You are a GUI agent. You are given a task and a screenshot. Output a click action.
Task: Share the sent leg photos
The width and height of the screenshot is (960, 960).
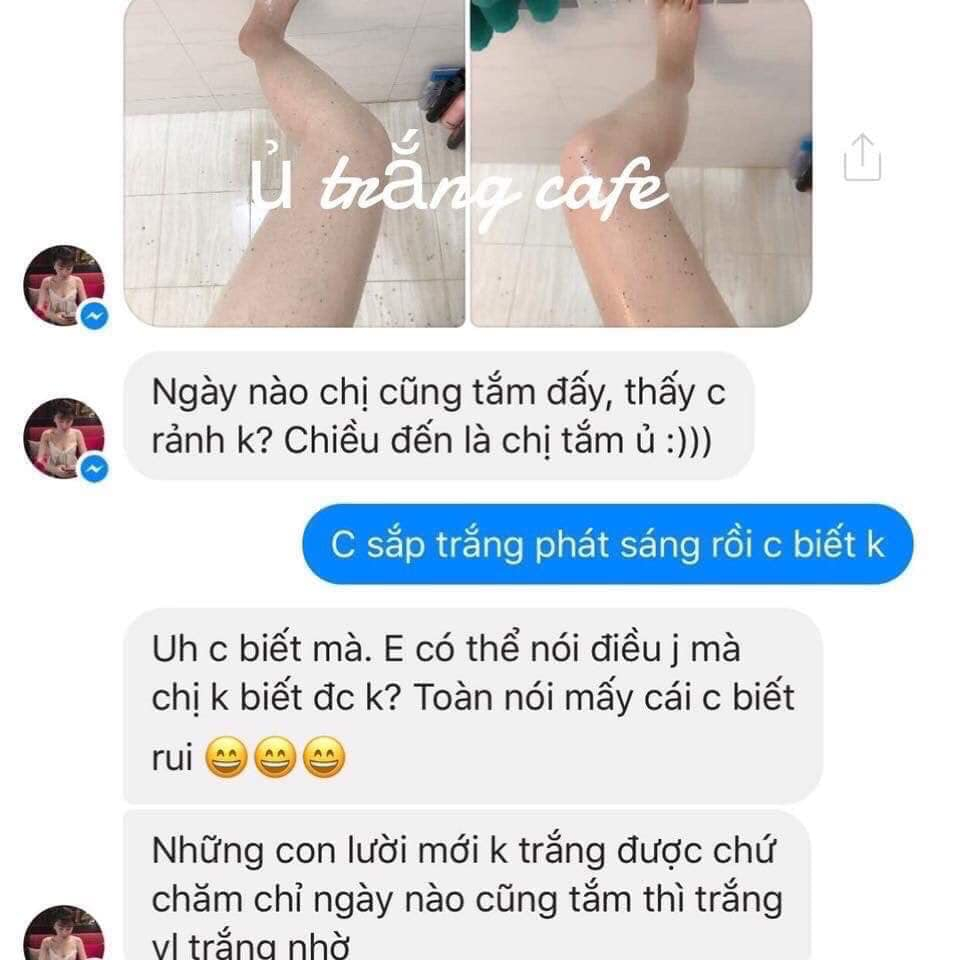click(x=862, y=158)
